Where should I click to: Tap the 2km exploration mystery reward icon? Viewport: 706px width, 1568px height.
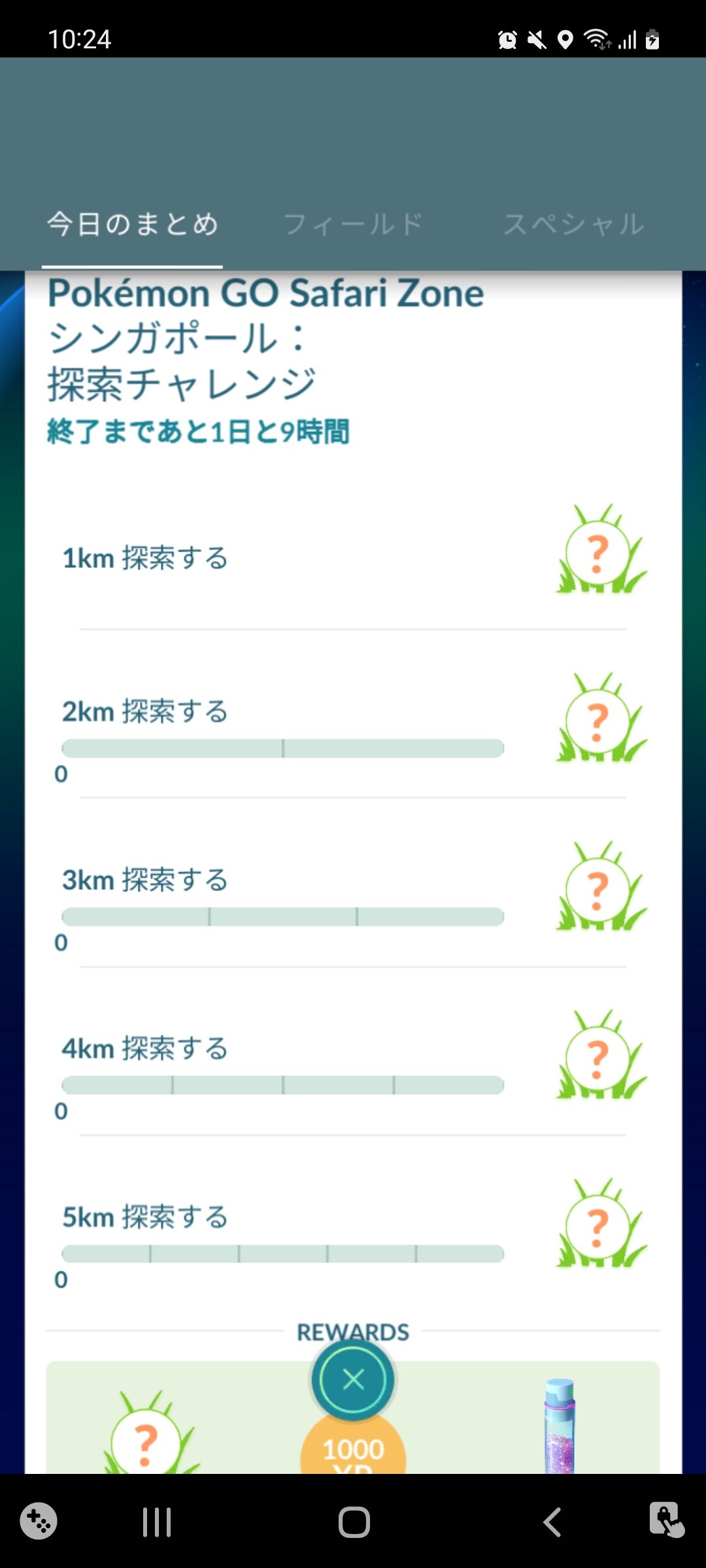click(598, 719)
